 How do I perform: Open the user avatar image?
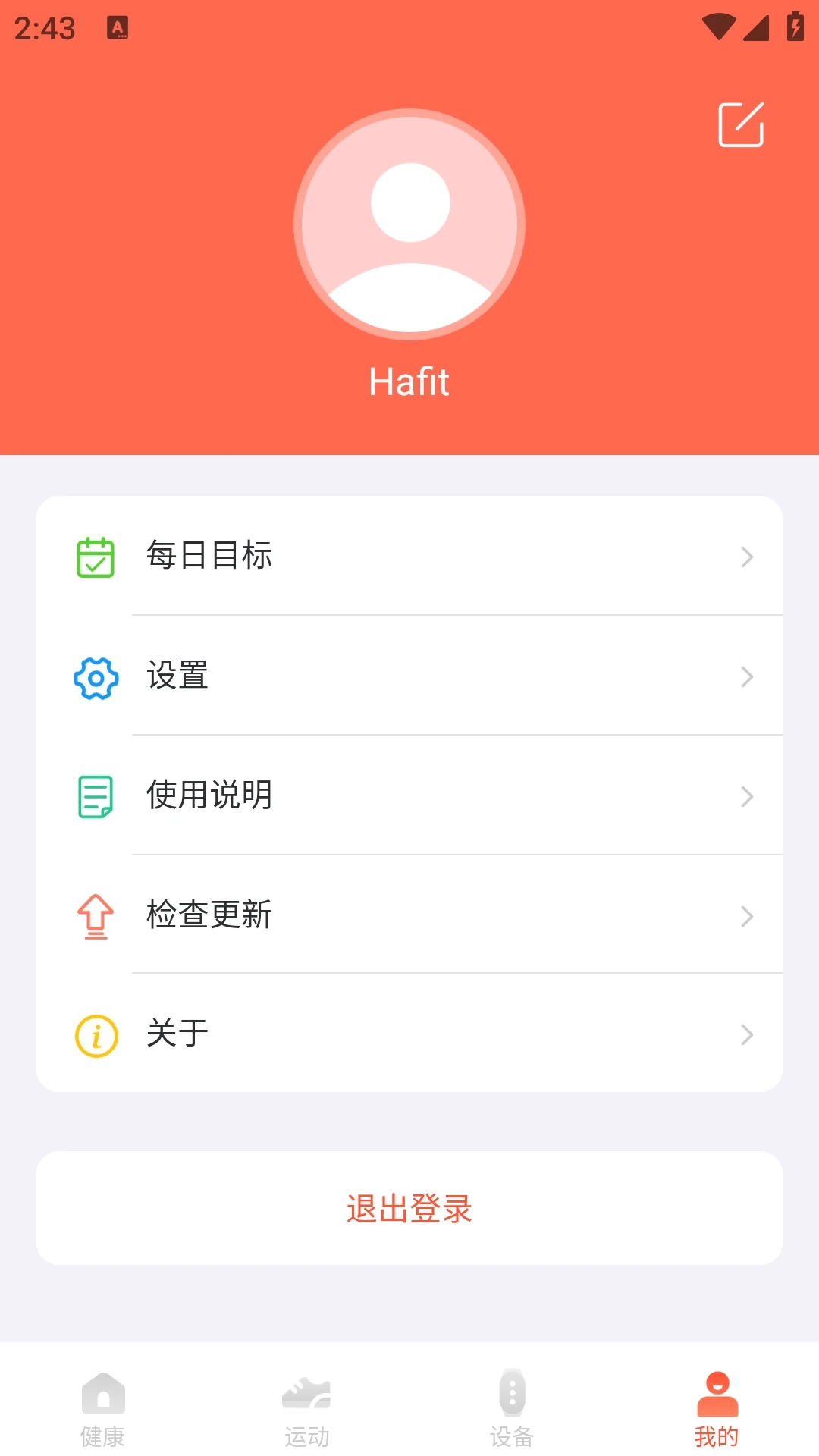pos(409,224)
